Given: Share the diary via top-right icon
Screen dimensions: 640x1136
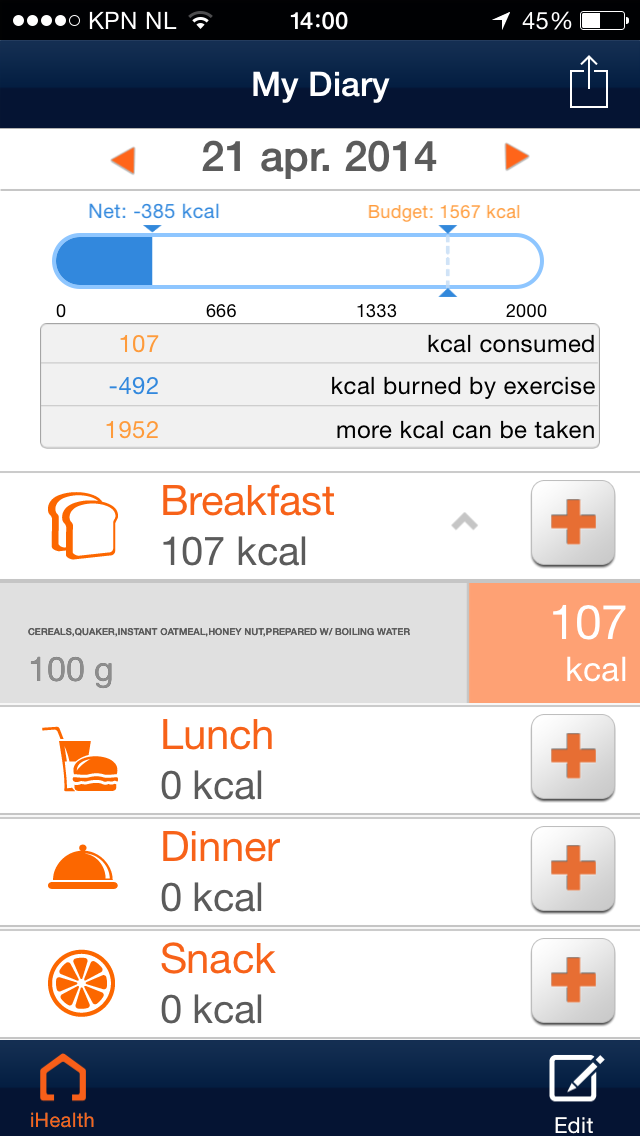Looking at the screenshot, I should tap(589, 83).
